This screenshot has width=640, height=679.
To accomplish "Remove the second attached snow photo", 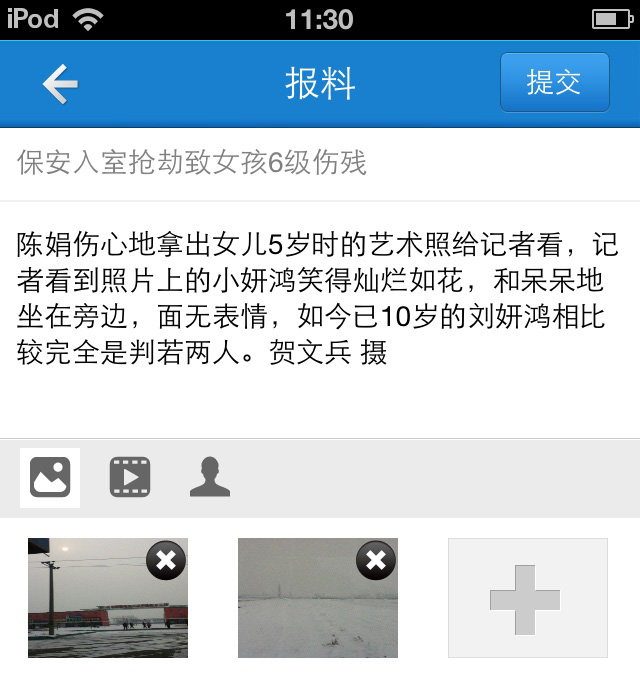I will [x=376, y=560].
